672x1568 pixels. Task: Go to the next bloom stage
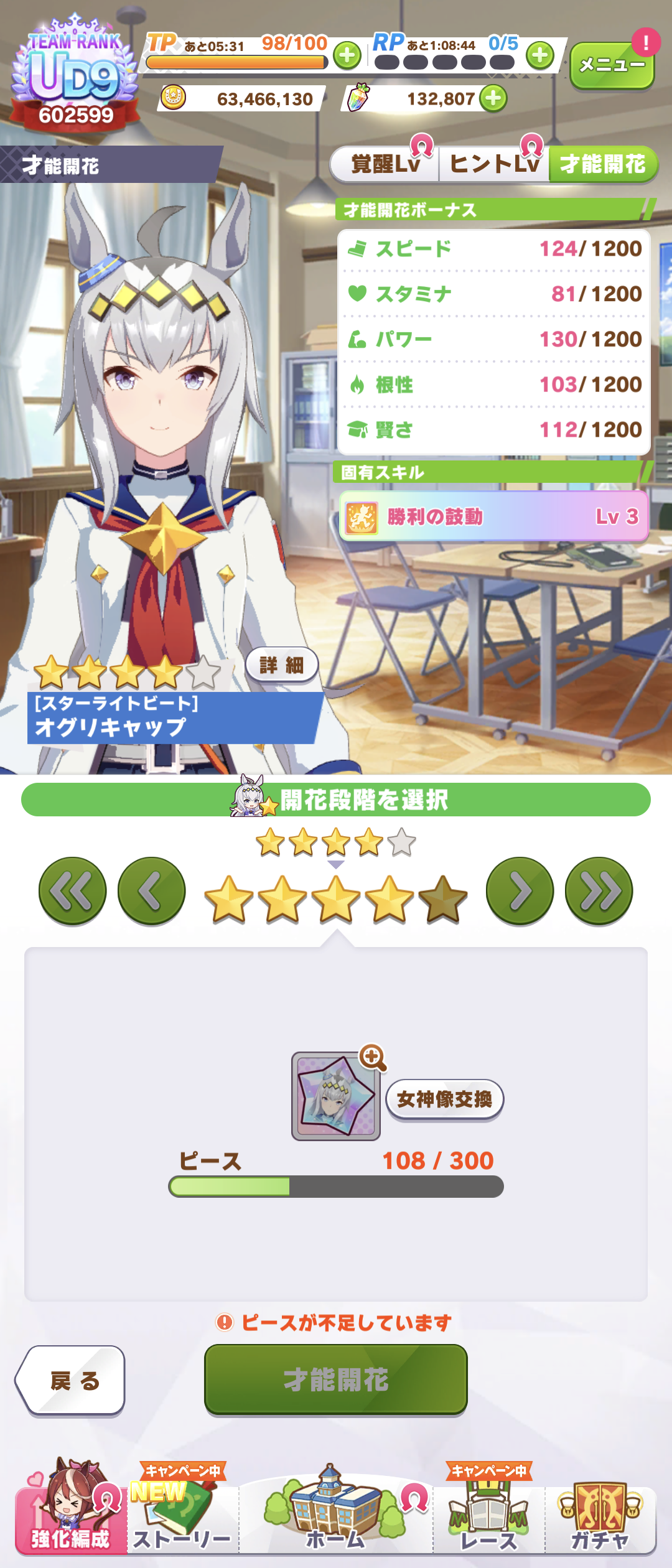[520, 891]
